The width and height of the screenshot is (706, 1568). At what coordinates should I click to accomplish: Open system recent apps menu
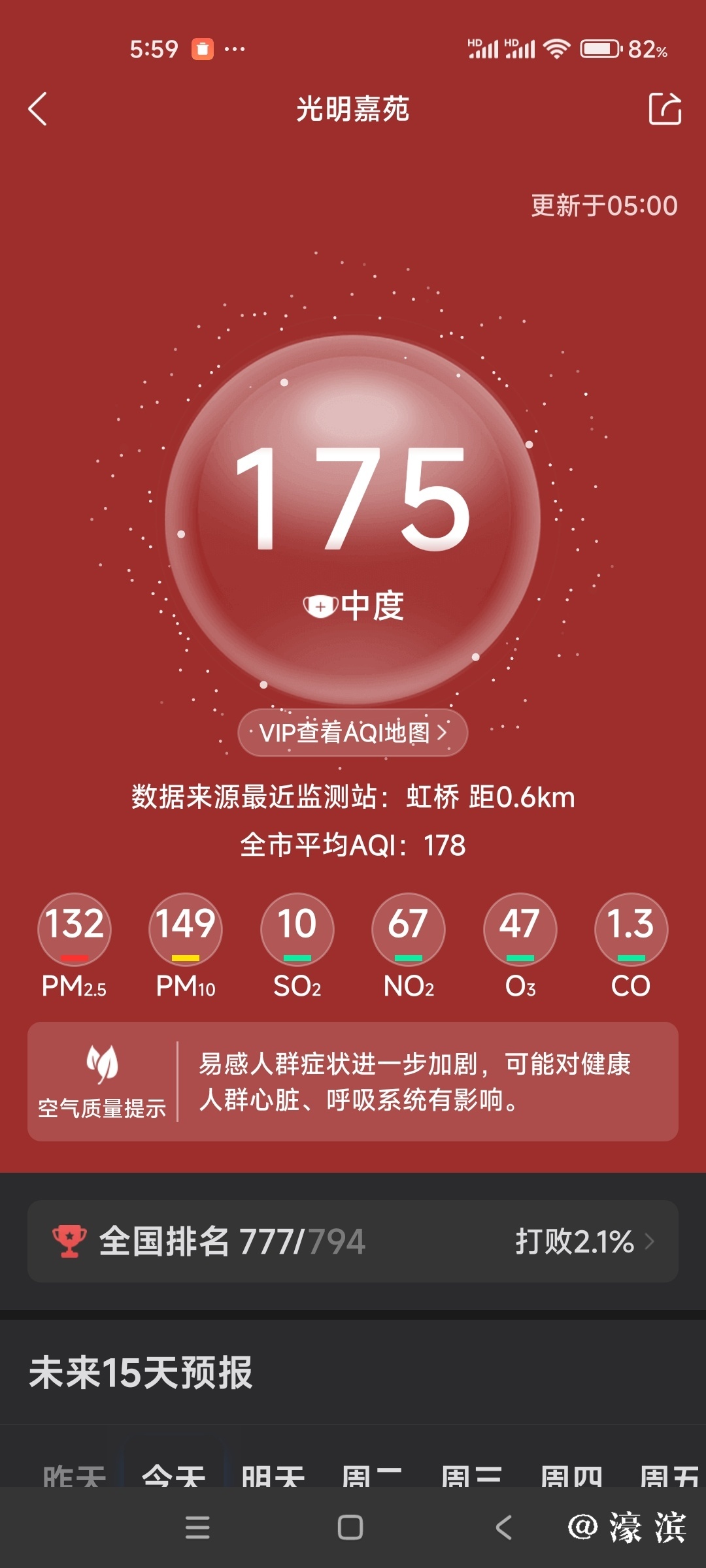pos(197,1527)
